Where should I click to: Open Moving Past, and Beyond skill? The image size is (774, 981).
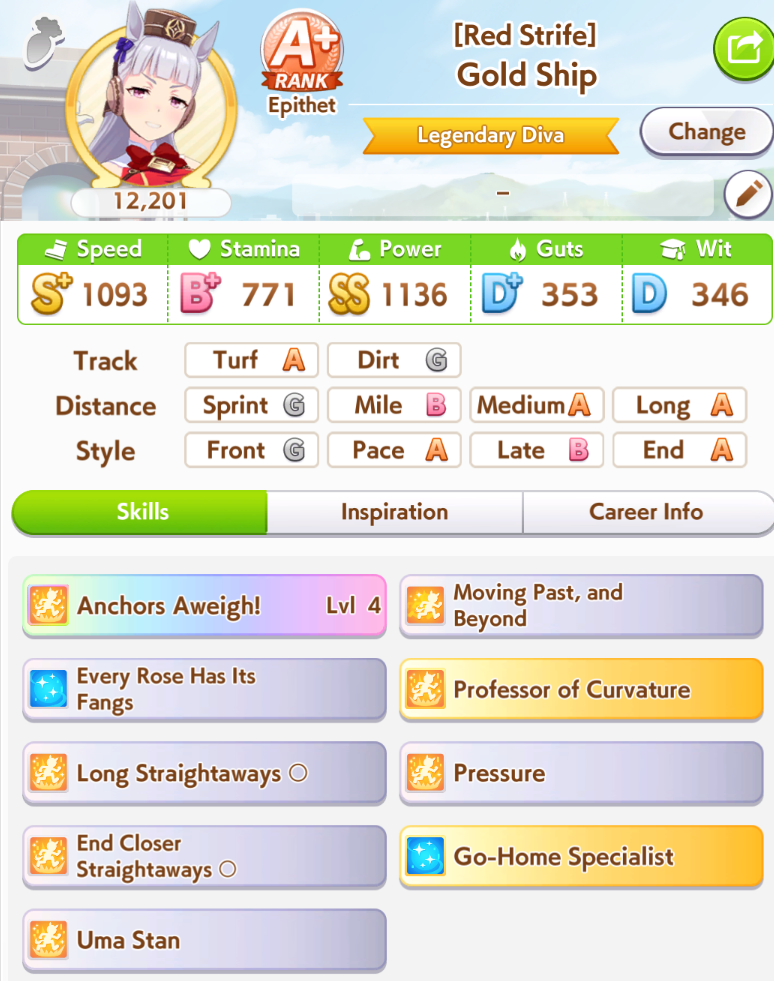point(581,605)
